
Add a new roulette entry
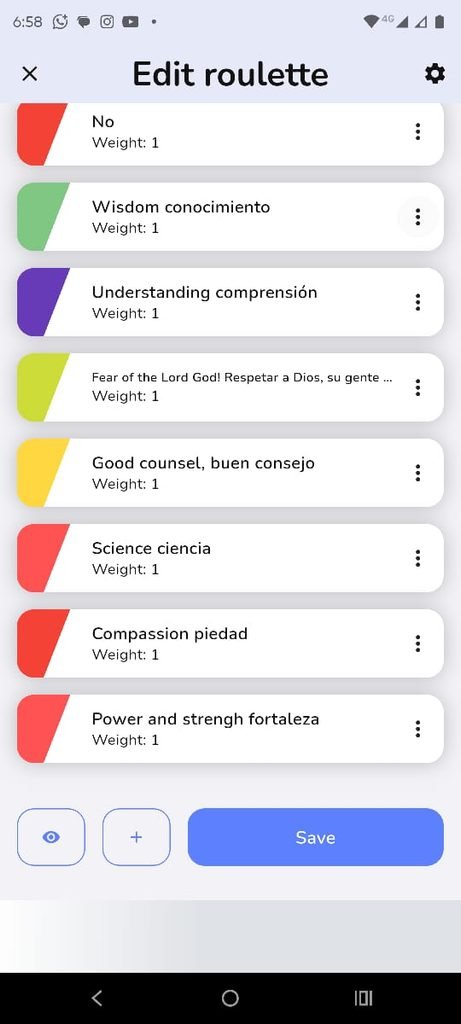pyautogui.click(x=136, y=837)
